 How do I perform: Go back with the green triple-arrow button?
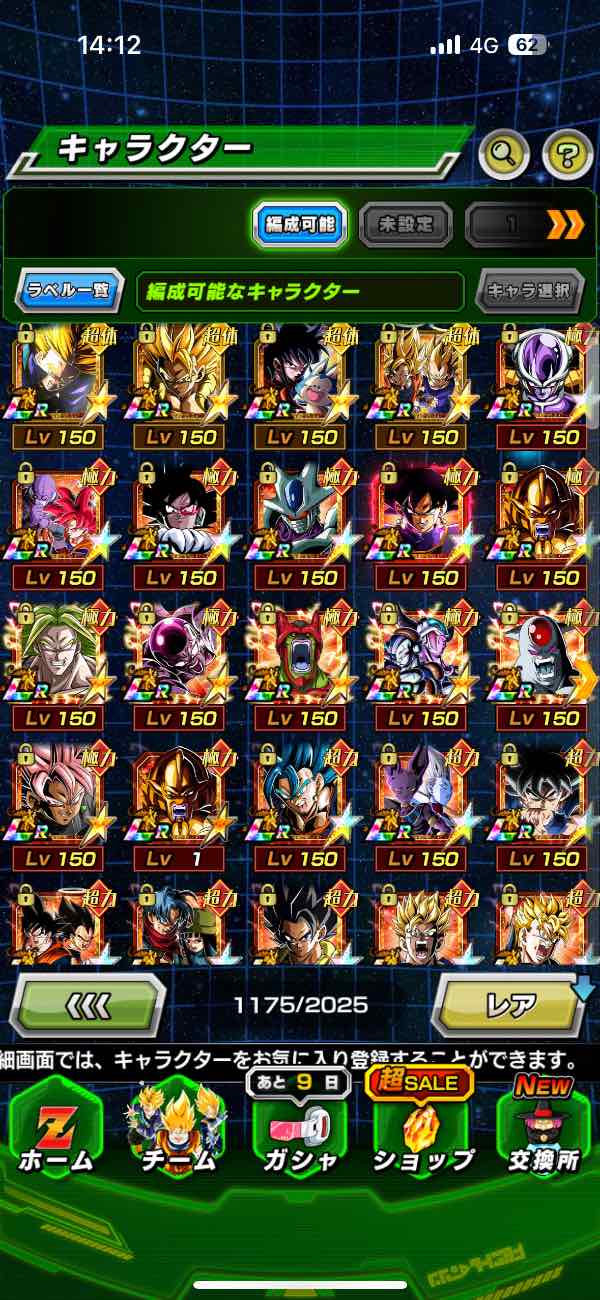[x=88, y=1004]
